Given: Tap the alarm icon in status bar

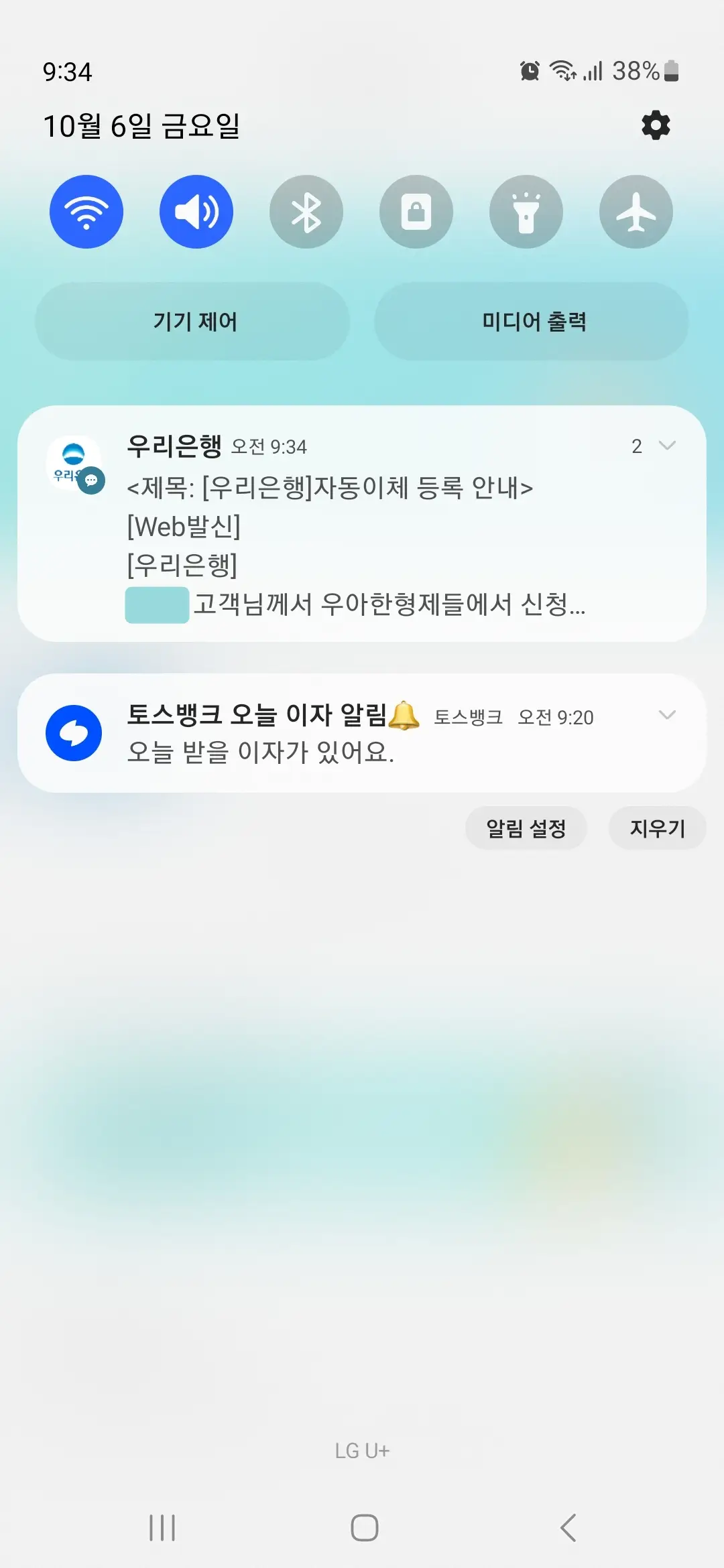Looking at the screenshot, I should coord(529,69).
